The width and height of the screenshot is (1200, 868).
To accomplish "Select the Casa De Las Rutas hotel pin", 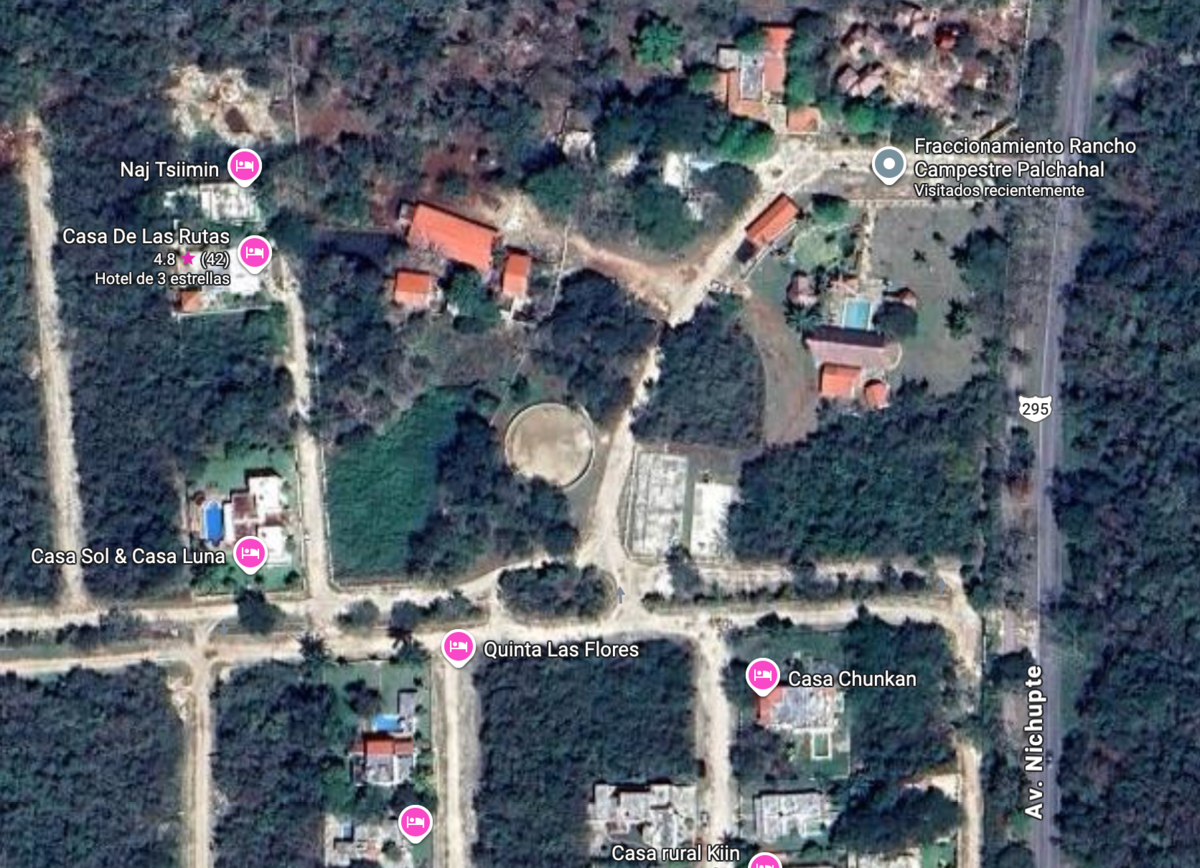I will (255, 252).
